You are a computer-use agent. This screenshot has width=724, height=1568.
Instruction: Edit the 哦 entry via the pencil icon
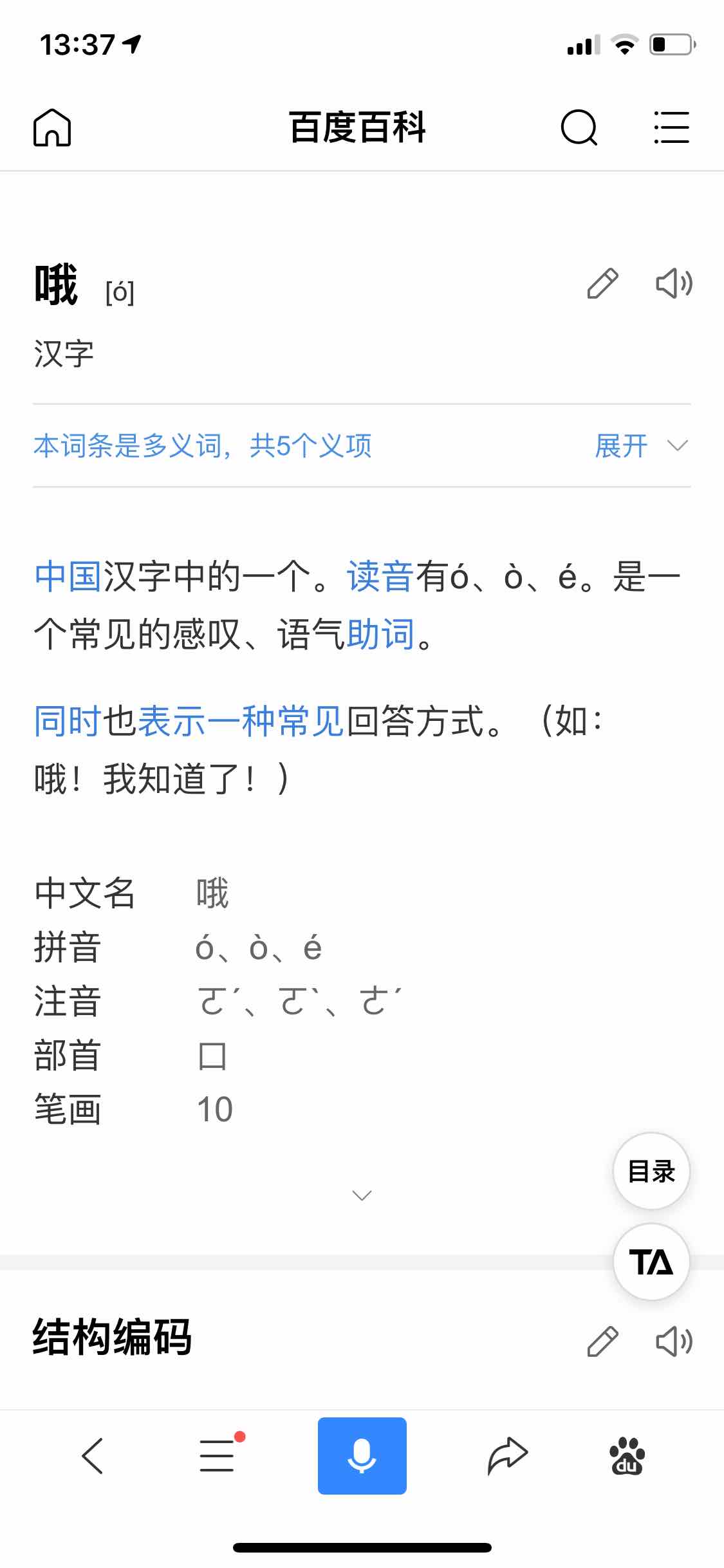pyautogui.click(x=602, y=283)
